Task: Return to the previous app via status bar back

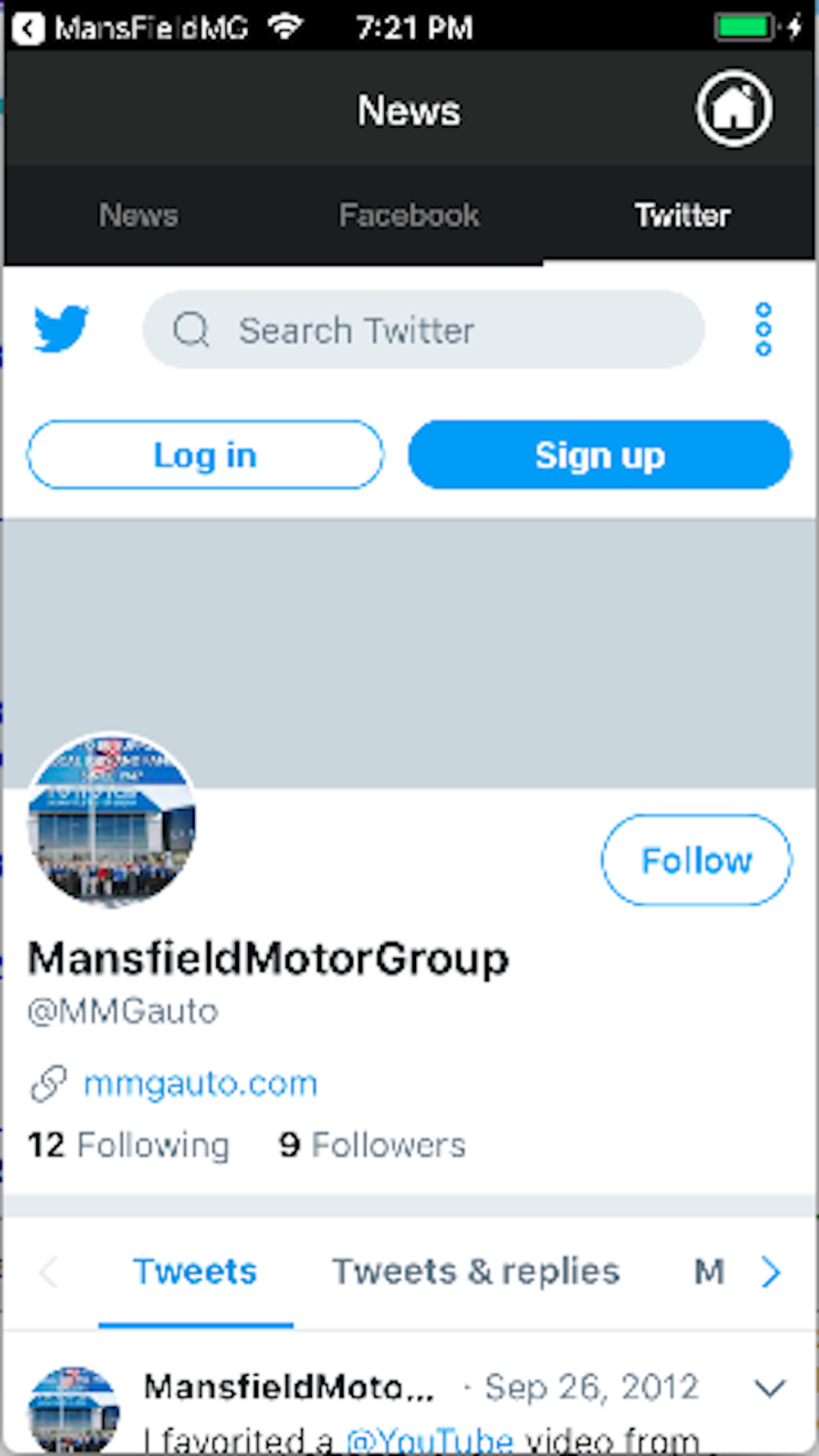Action: pyautogui.click(x=29, y=29)
